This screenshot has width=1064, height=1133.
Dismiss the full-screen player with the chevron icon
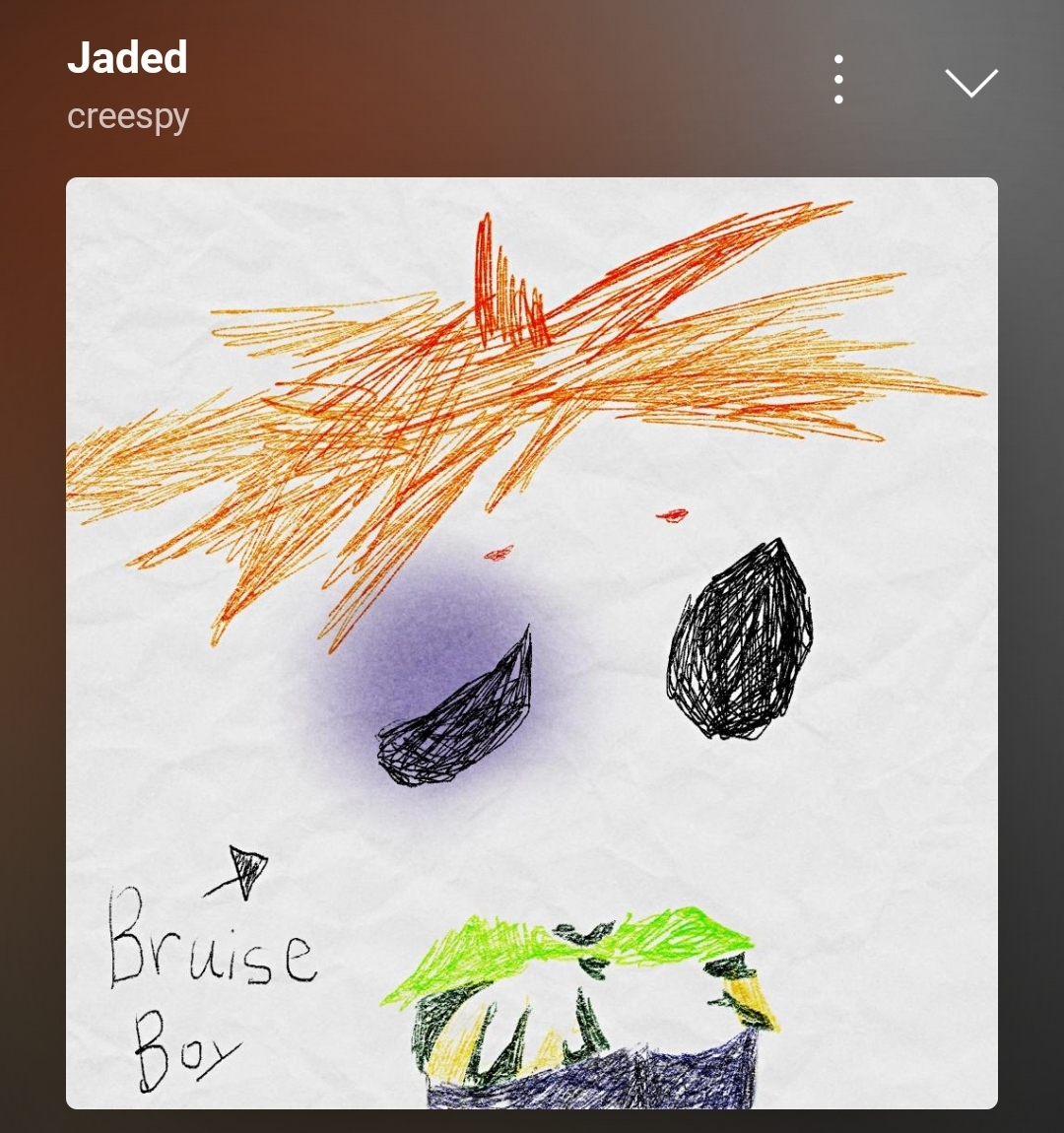coord(972,83)
